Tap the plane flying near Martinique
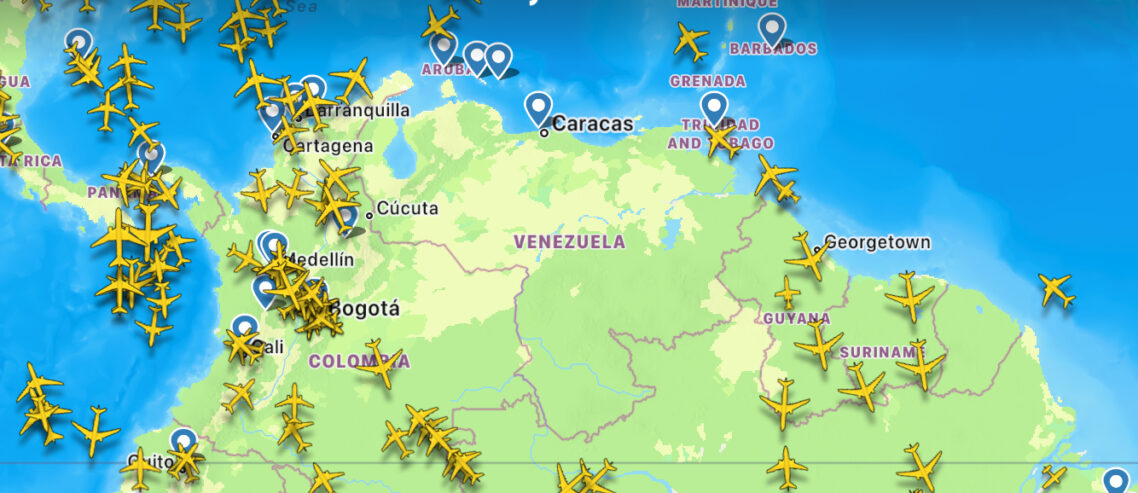 click(x=691, y=41)
